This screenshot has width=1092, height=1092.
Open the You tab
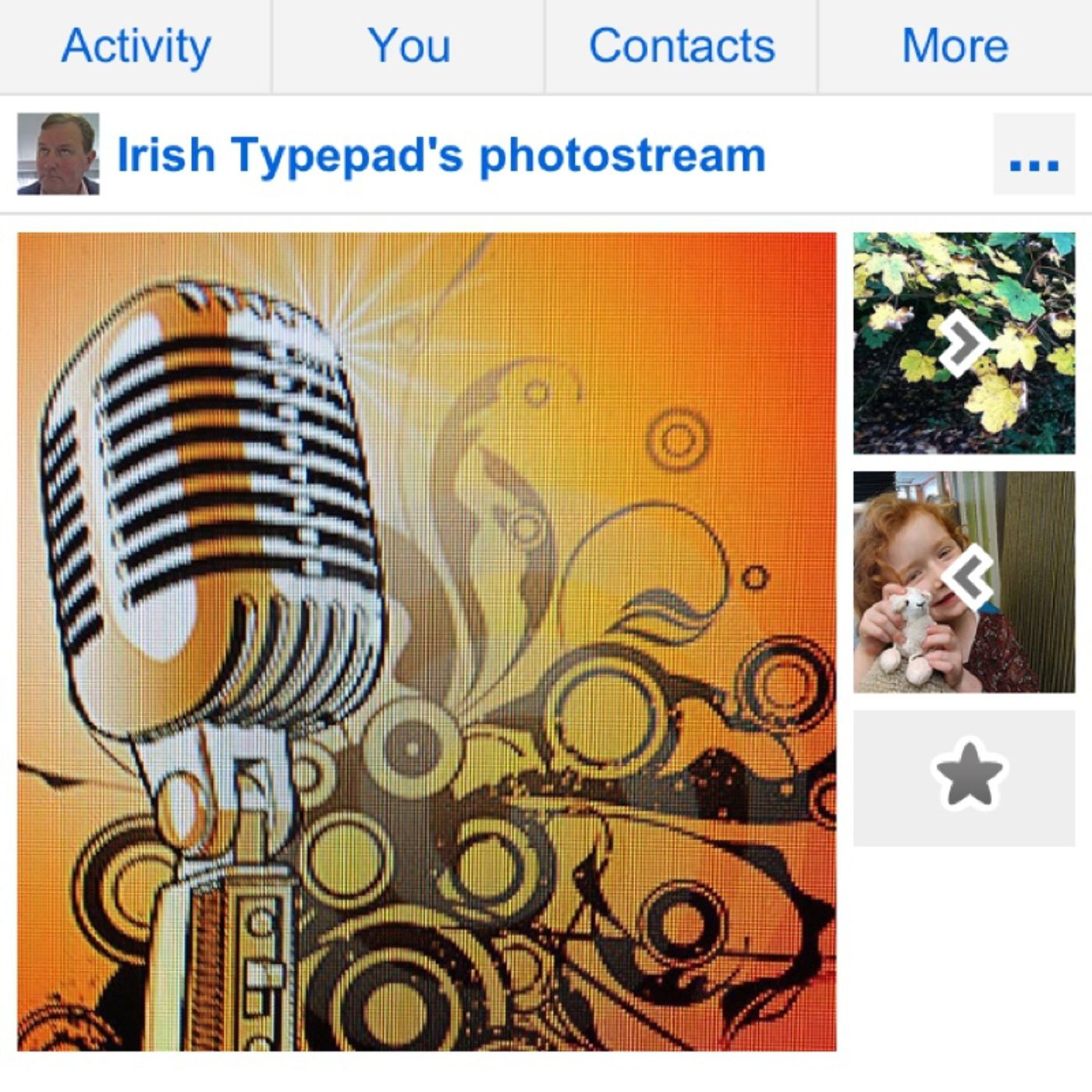point(409,46)
